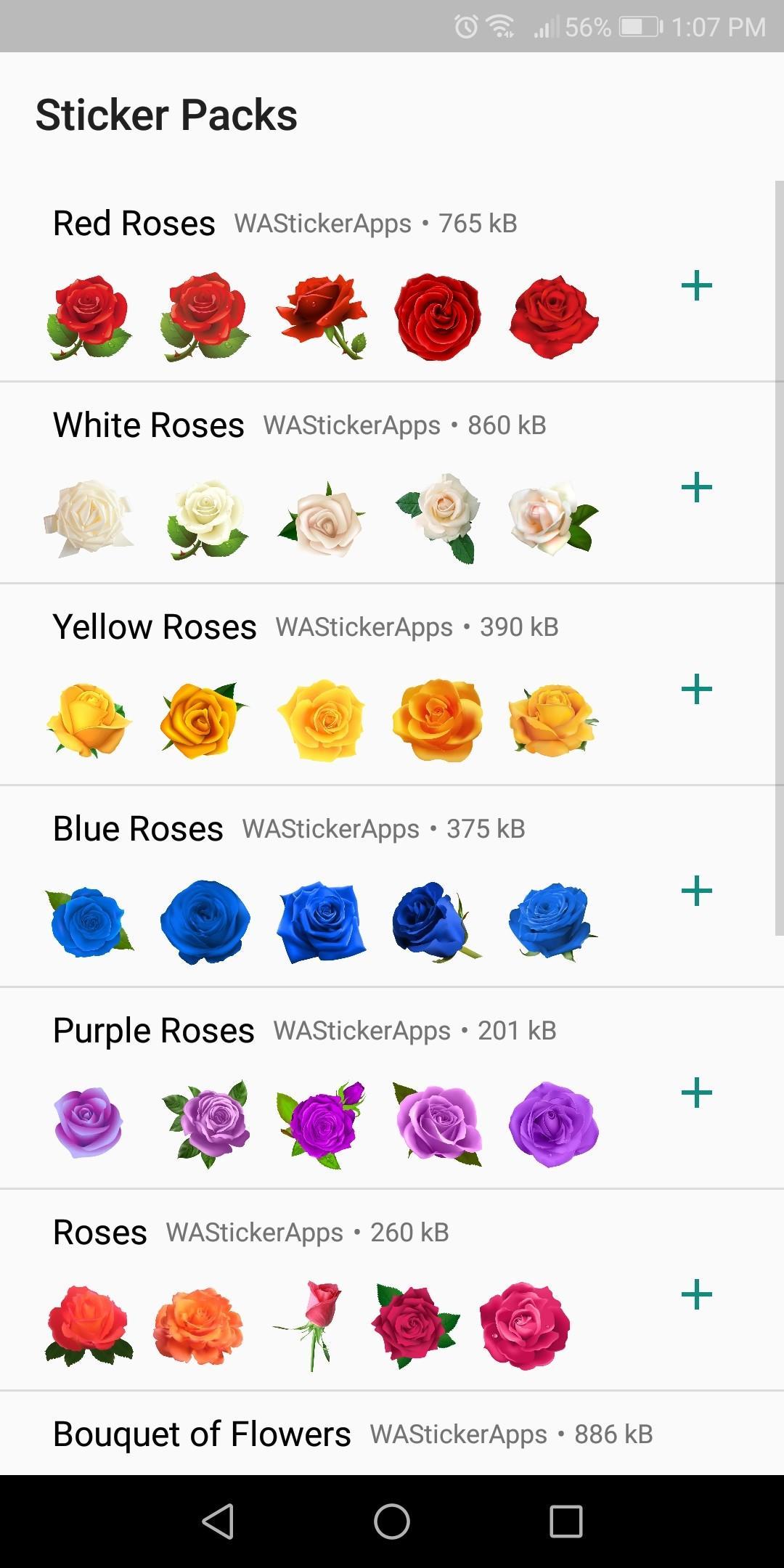
Task: Add the Red Roses sticker pack
Action: [x=696, y=285]
